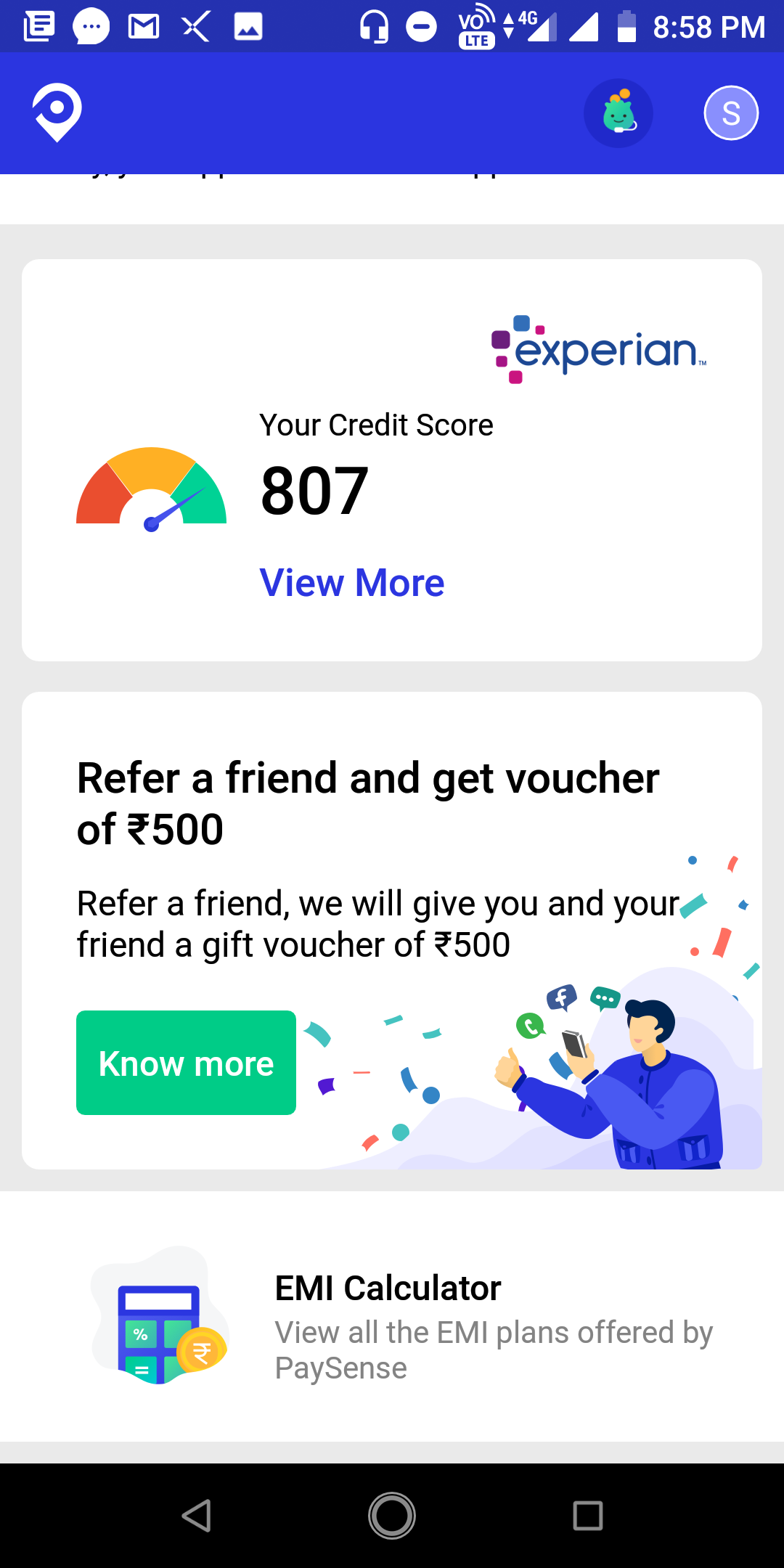Tap Know more on referral card

[186, 1063]
